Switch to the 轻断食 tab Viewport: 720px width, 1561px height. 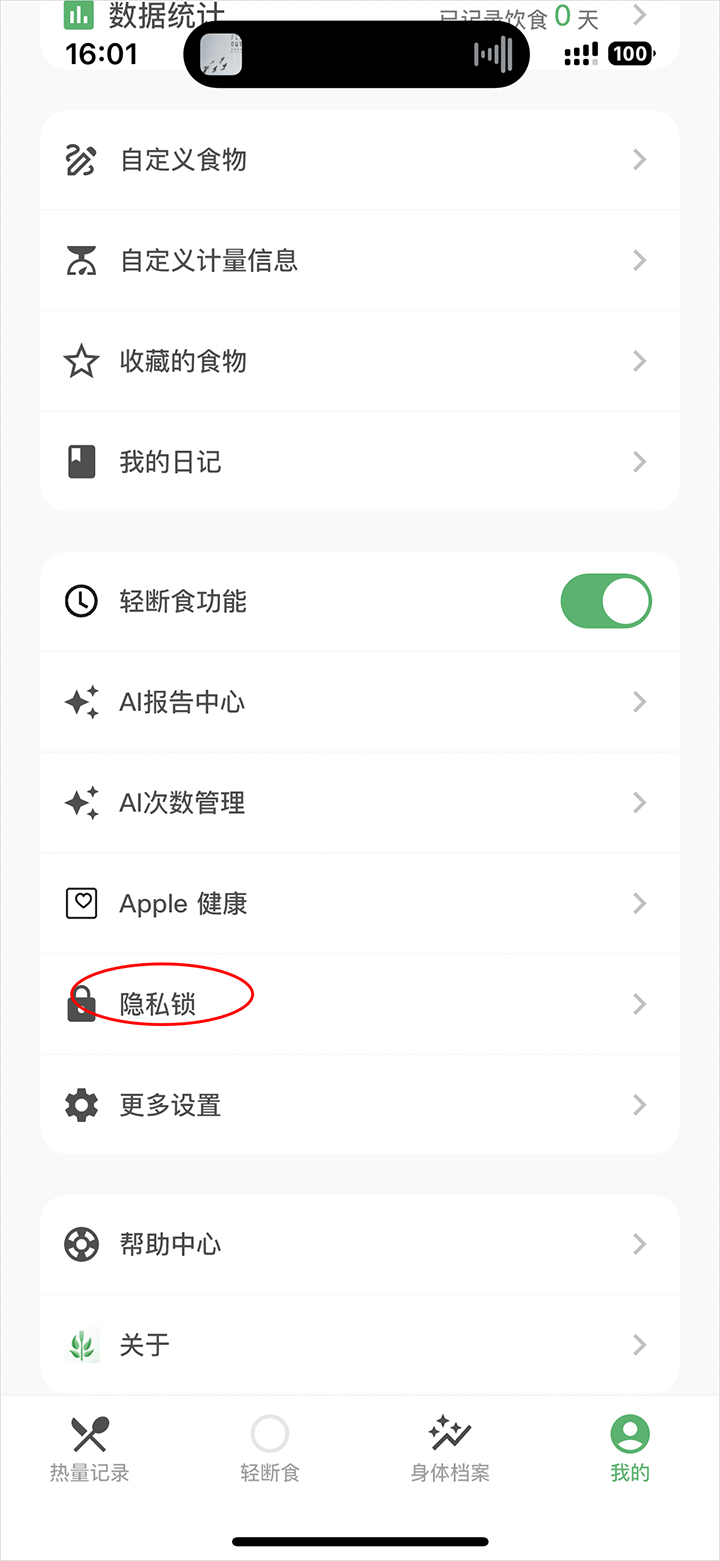270,1448
